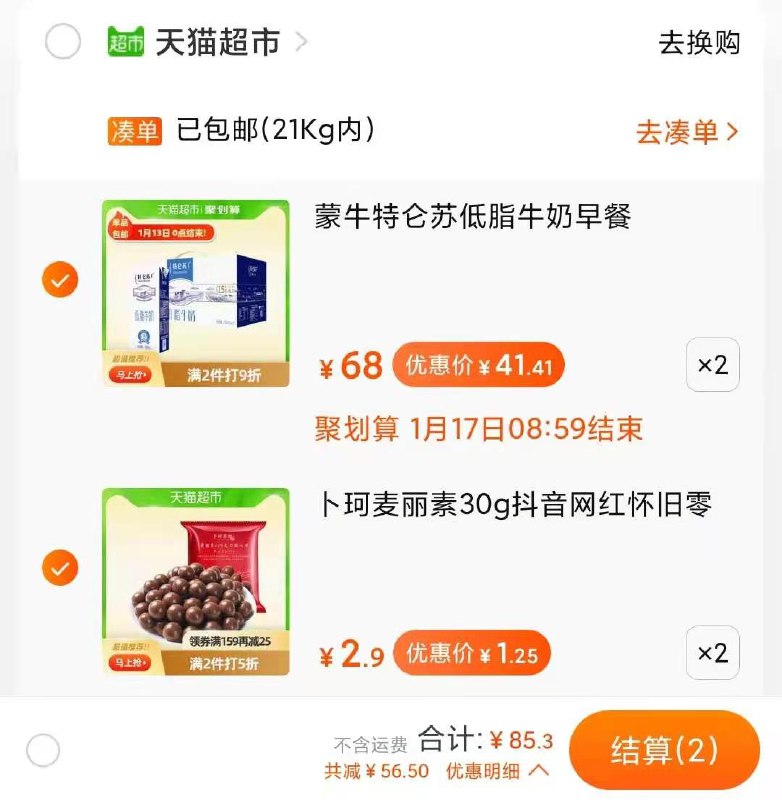Open store page via 天猫超市 chevron
Screen dimensions: 782x800
299,42
